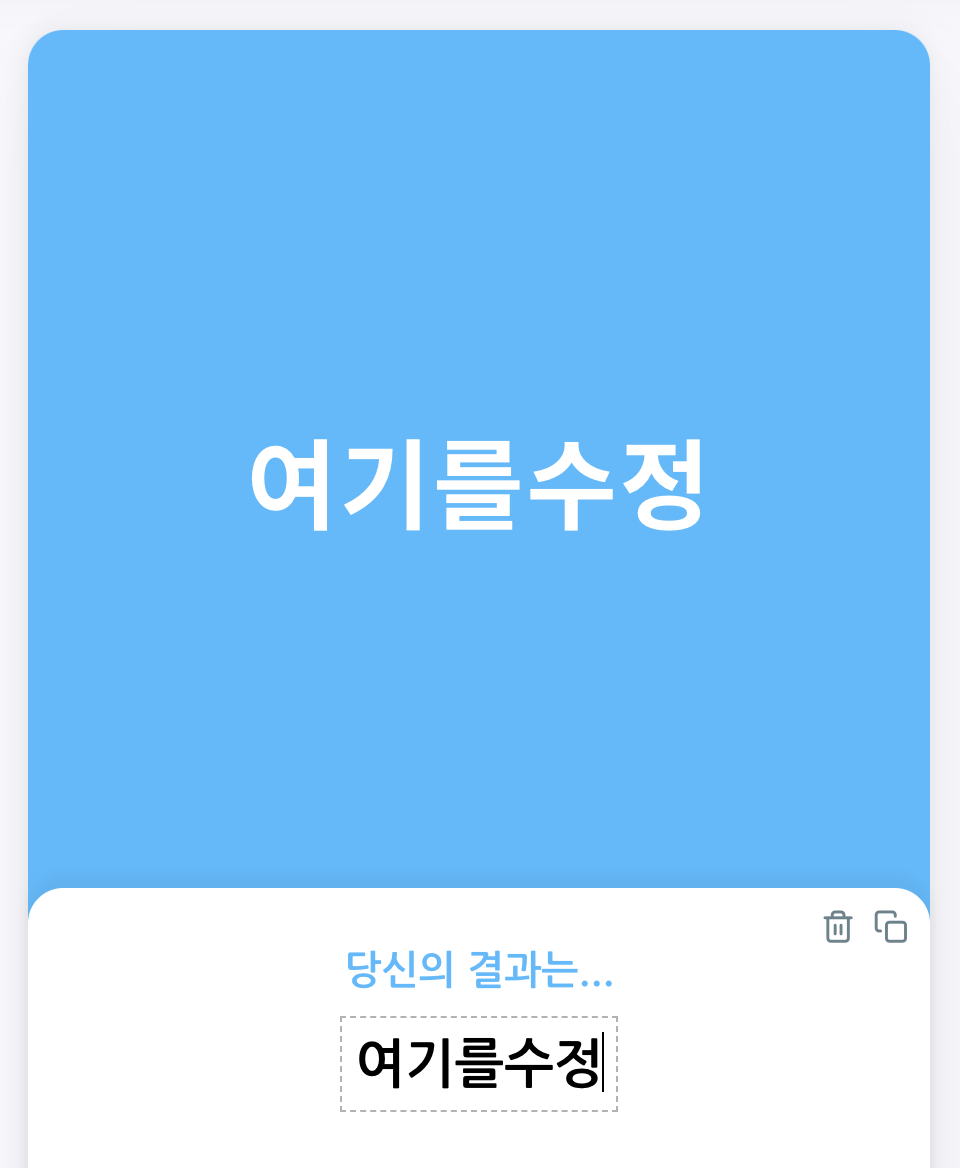Duplicate this result with the copy icon
This screenshot has height=1168, width=960.
coord(890,926)
